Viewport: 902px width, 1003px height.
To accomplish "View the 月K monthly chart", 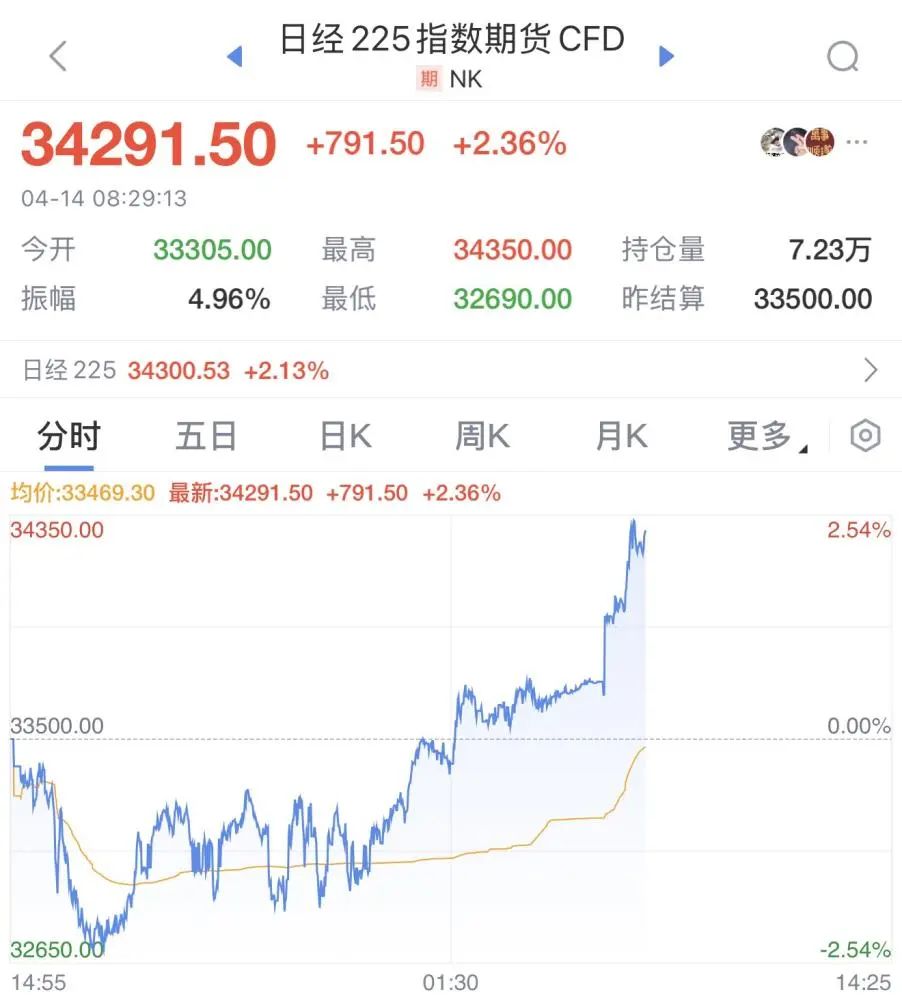I will tap(621, 437).
